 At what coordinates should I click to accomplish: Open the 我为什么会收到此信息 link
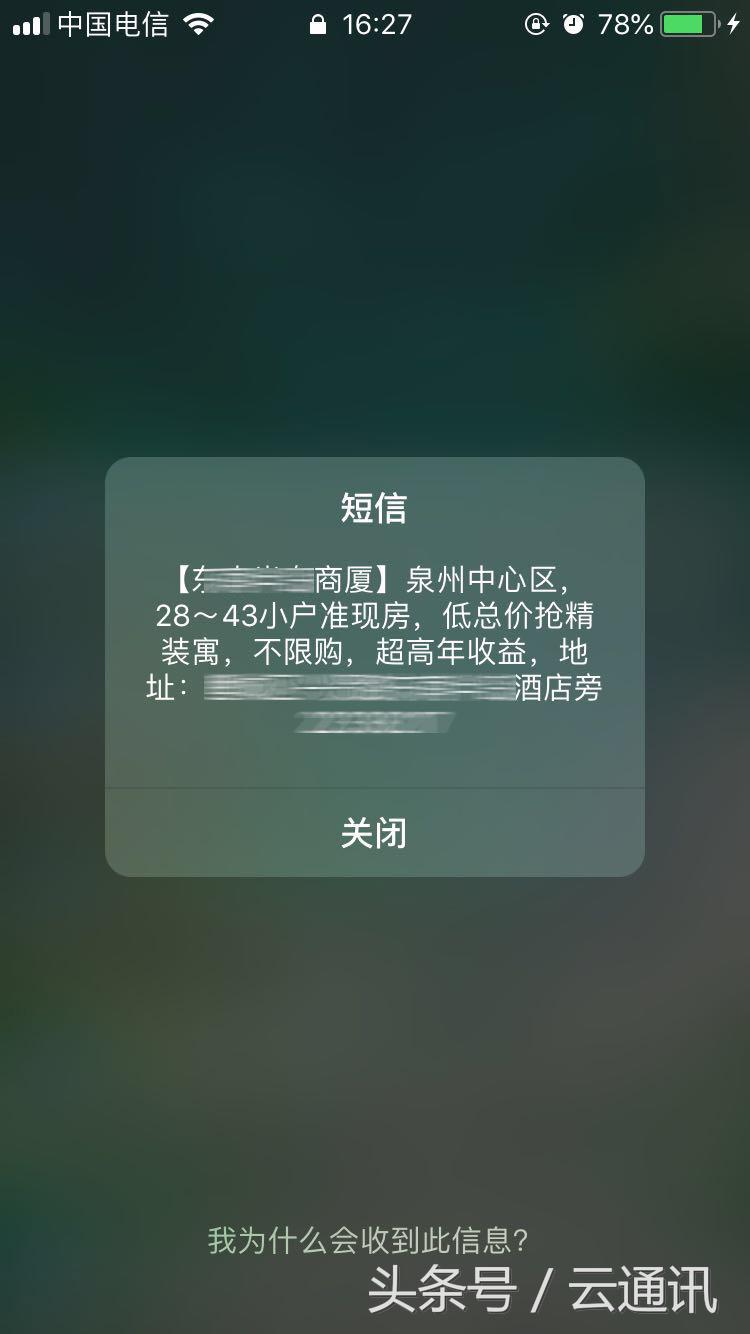[374, 1239]
